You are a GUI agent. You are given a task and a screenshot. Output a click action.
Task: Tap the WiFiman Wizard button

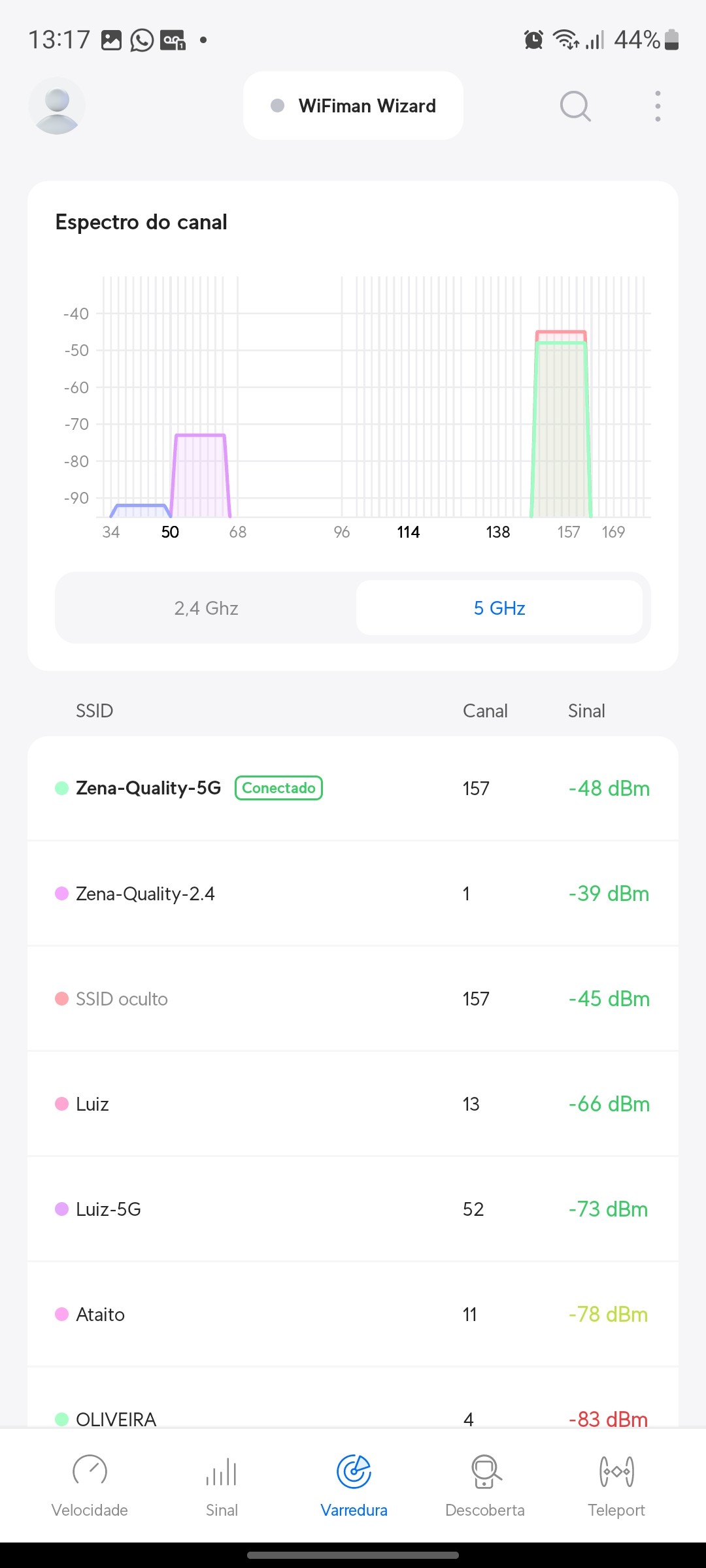pos(353,106)
